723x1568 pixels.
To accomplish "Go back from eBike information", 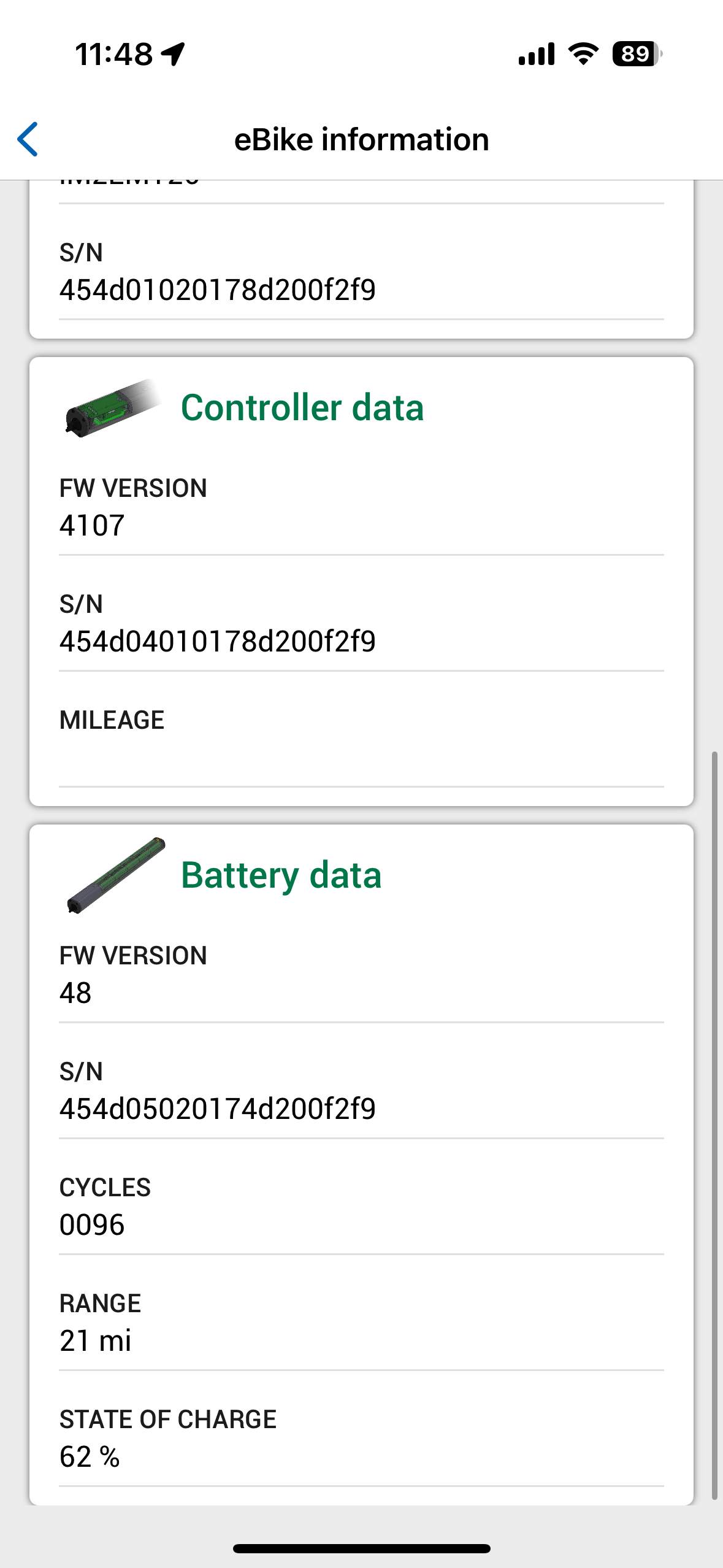I will click(28, 139).
